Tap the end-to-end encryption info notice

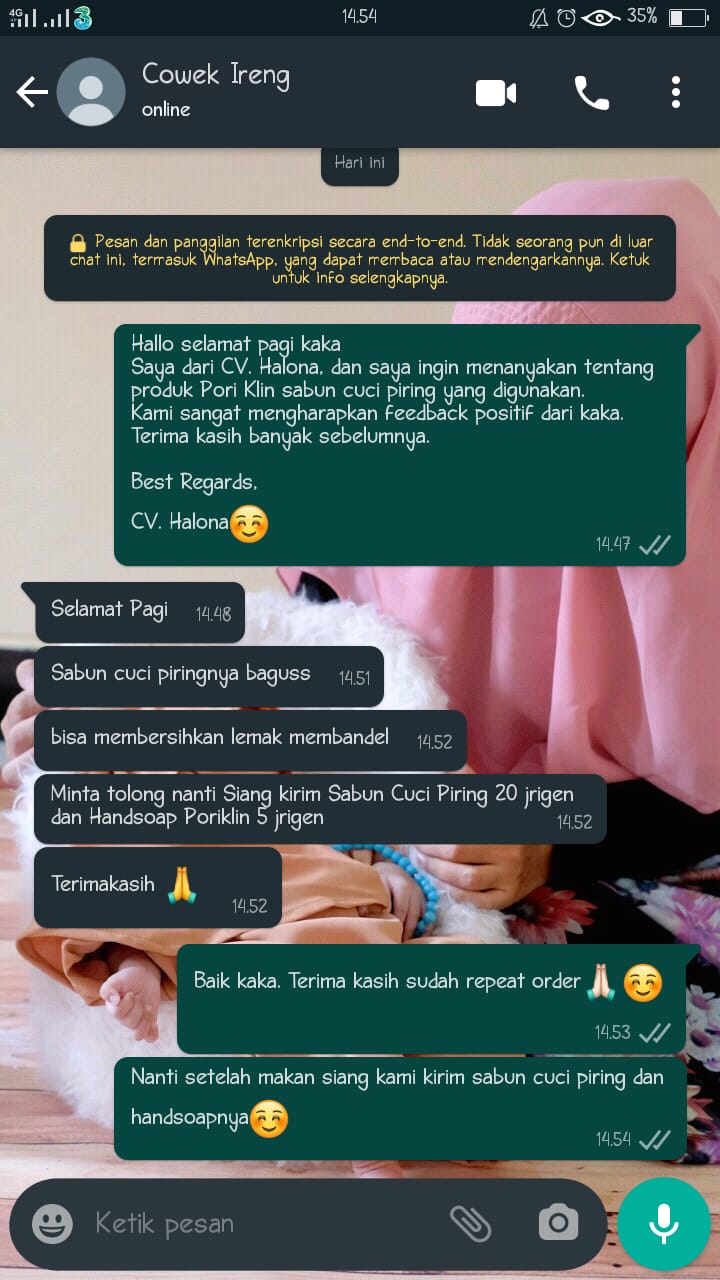coord(360,258)
